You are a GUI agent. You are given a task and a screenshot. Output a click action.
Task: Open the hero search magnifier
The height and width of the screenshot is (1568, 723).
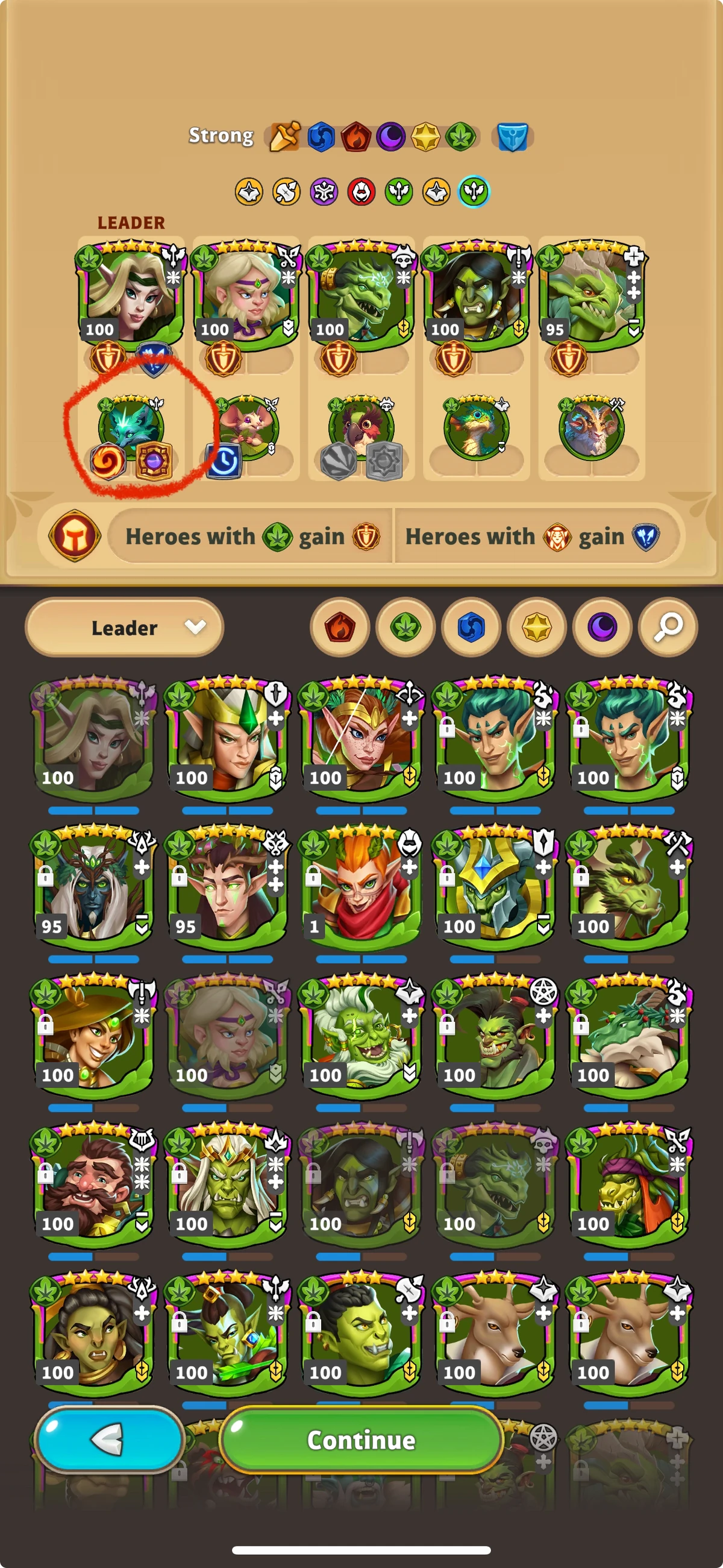[668, 628]
